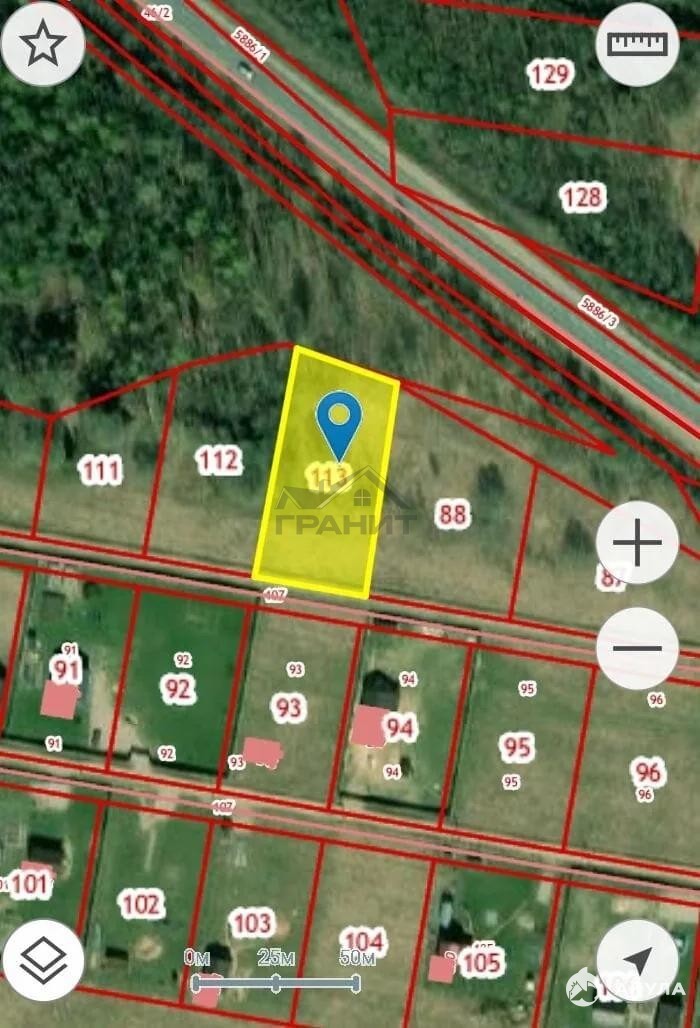Tap the blue pin on parcel 113
The width and height of the screenshot is (700, 1028).
(339, 421)
